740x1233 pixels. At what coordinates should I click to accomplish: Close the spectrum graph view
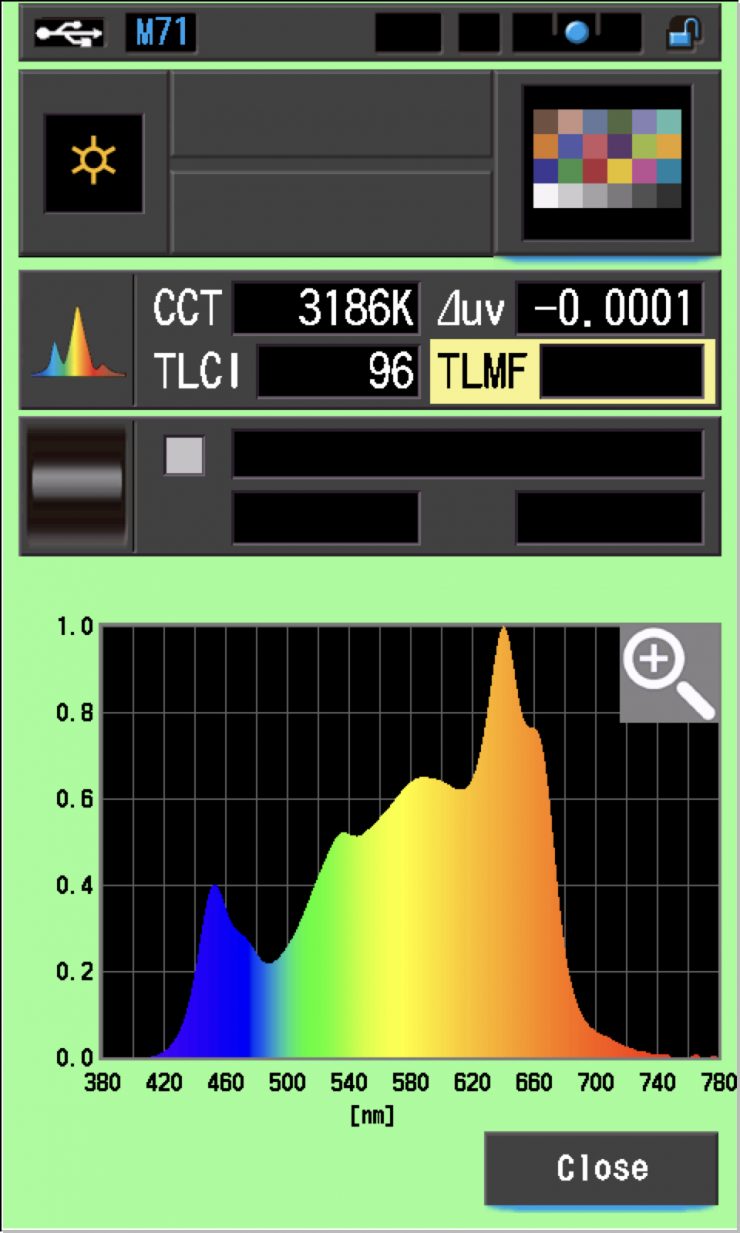(x=601, y=1167)
